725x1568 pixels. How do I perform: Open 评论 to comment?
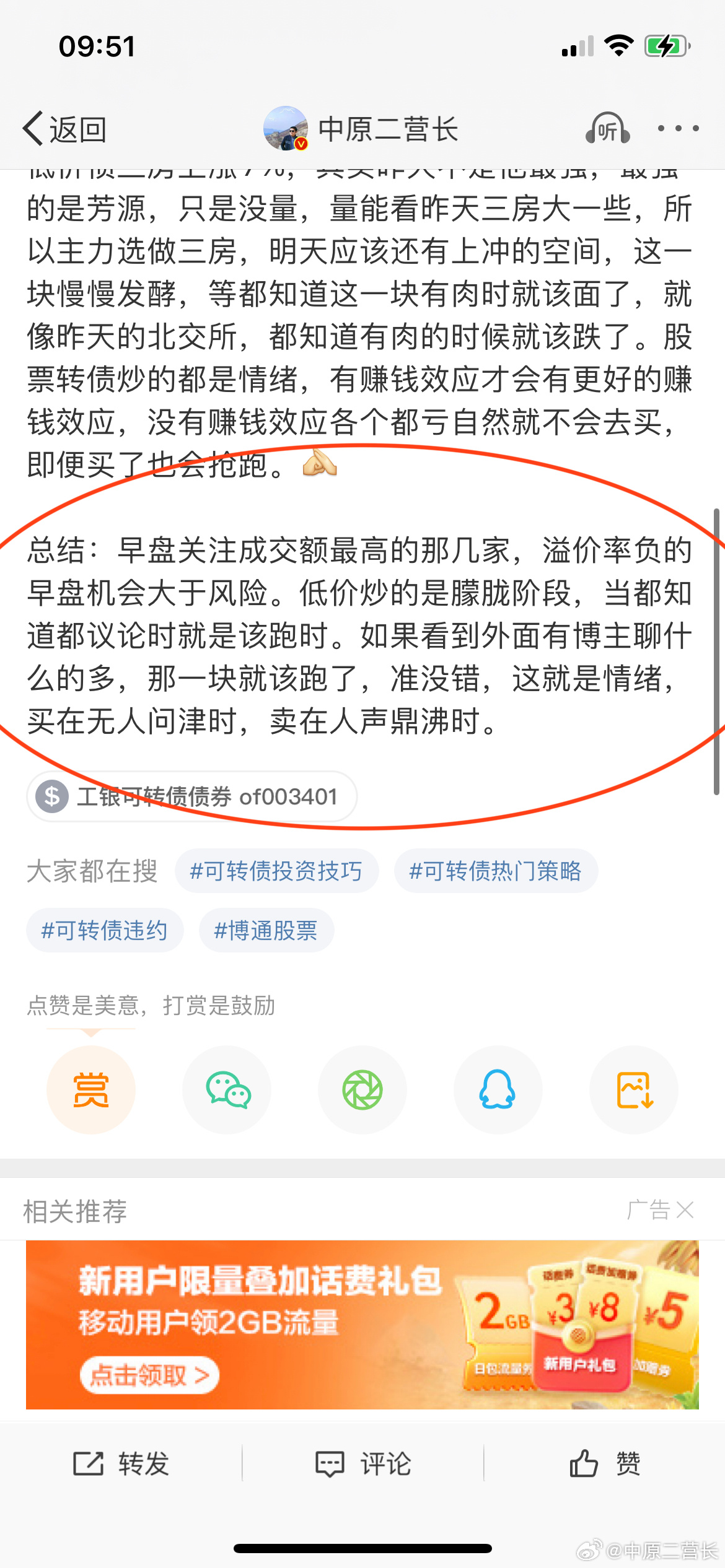tap(363, 1463)
